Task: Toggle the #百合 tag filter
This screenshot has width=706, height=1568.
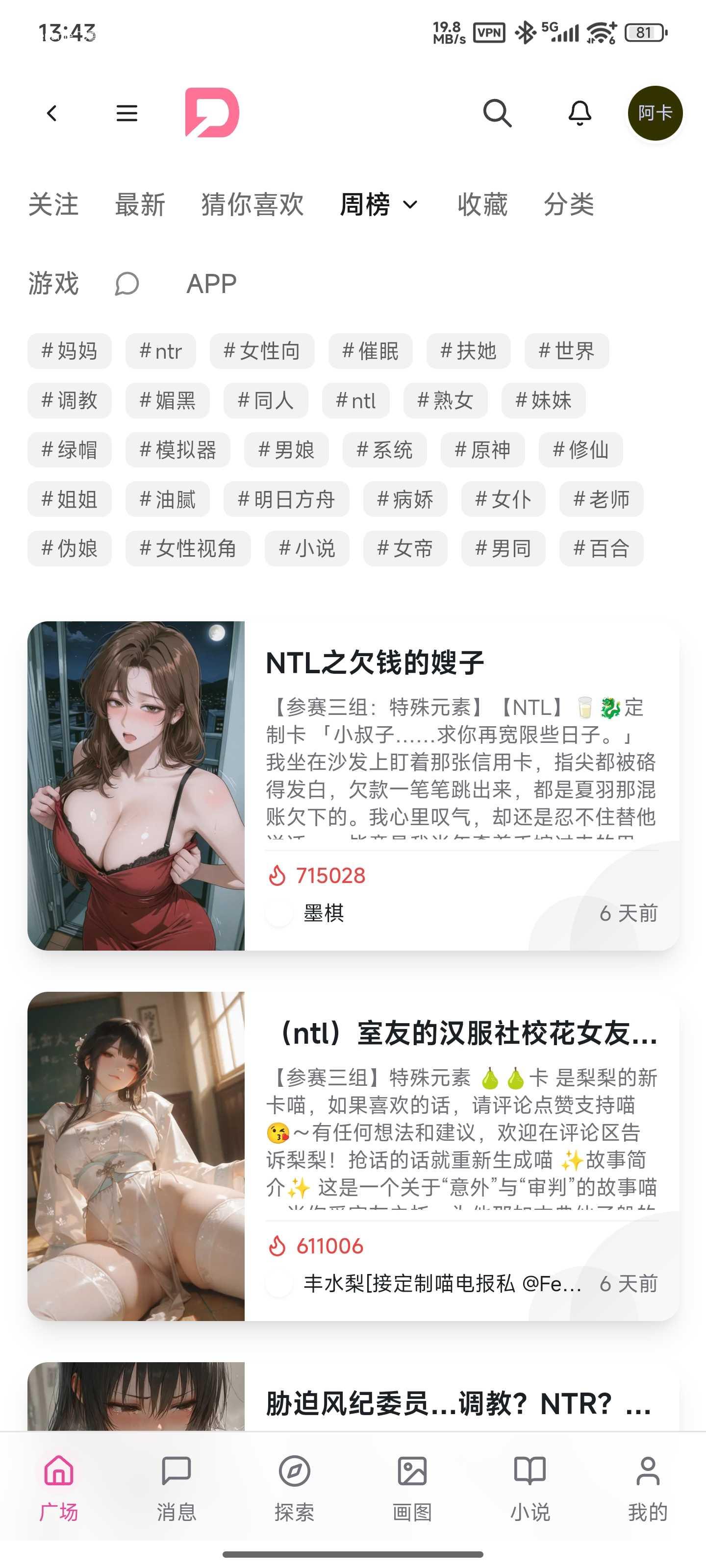Action: [x=601, y=548]
